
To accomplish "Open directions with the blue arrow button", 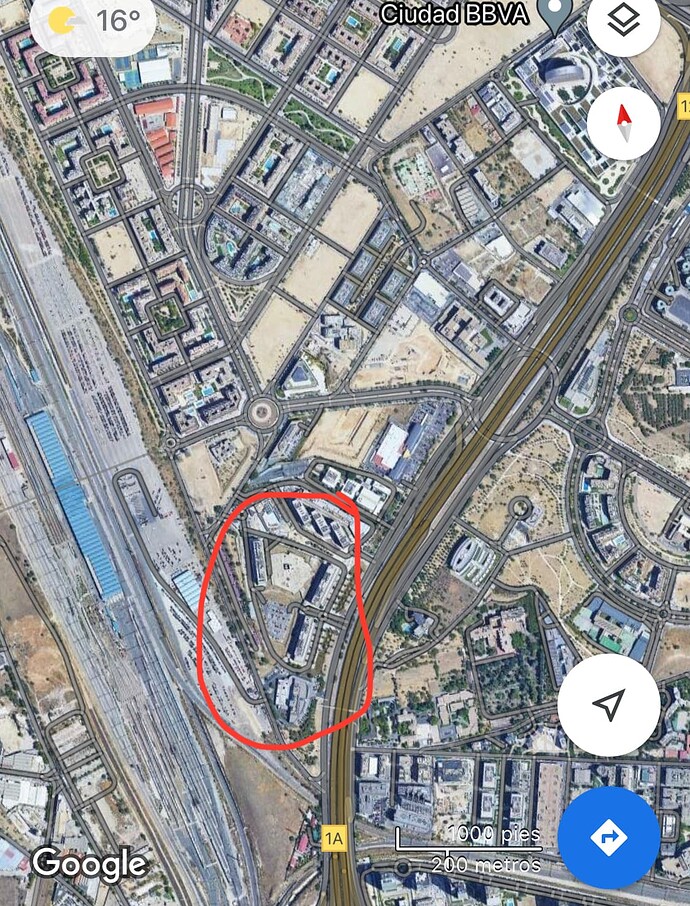I will tap(609, 837).
